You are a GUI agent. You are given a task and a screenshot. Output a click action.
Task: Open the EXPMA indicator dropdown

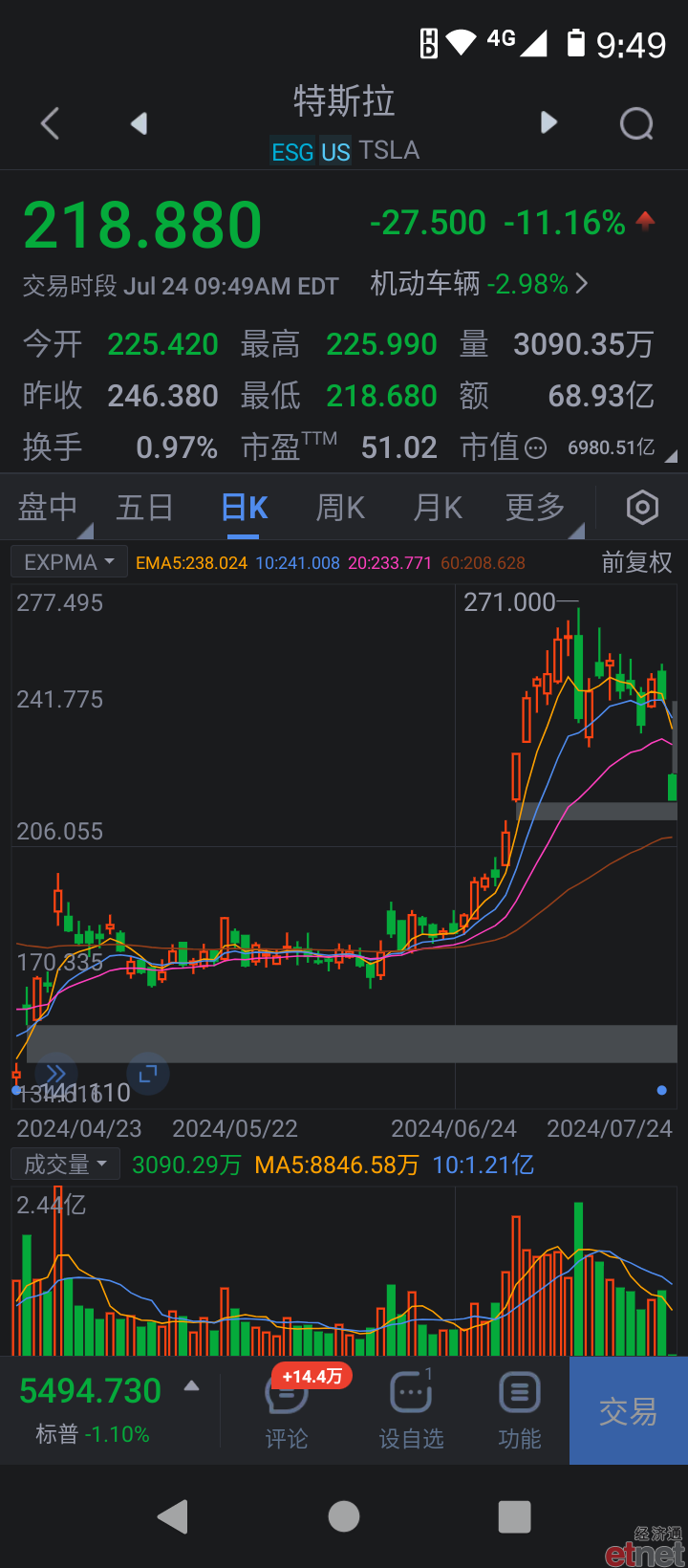tap(70, 562)
